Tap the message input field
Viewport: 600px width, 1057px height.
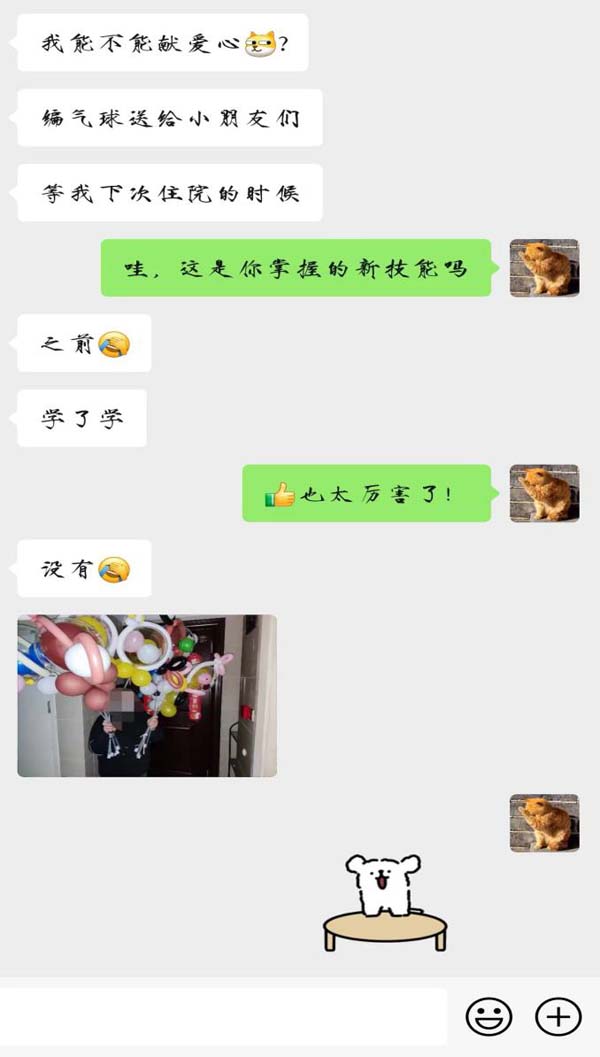click(x=222, y=1017)
